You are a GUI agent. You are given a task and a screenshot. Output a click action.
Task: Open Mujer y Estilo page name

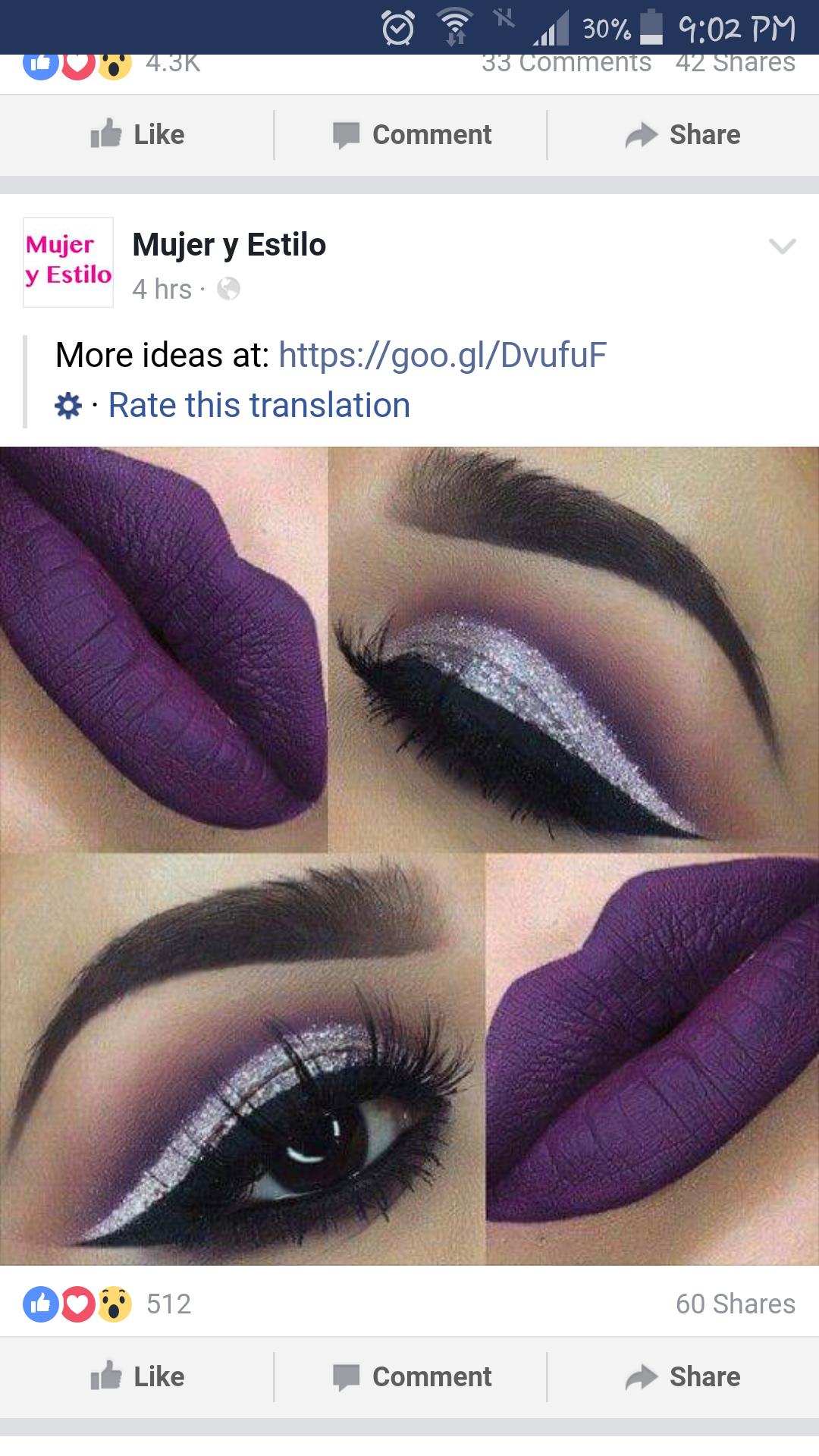(229, 245)
